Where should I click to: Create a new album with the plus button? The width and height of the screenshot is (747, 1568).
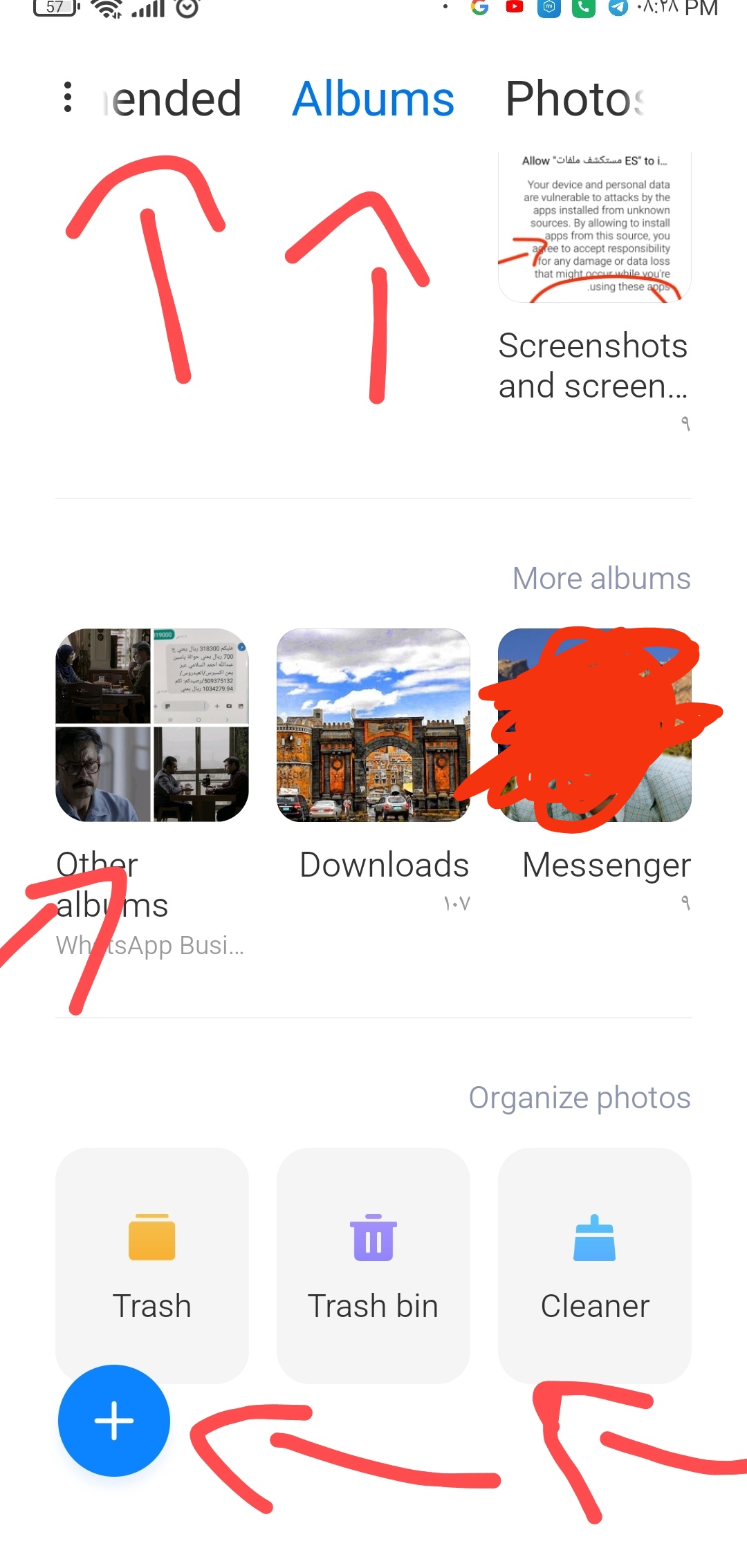(114, 1421)
